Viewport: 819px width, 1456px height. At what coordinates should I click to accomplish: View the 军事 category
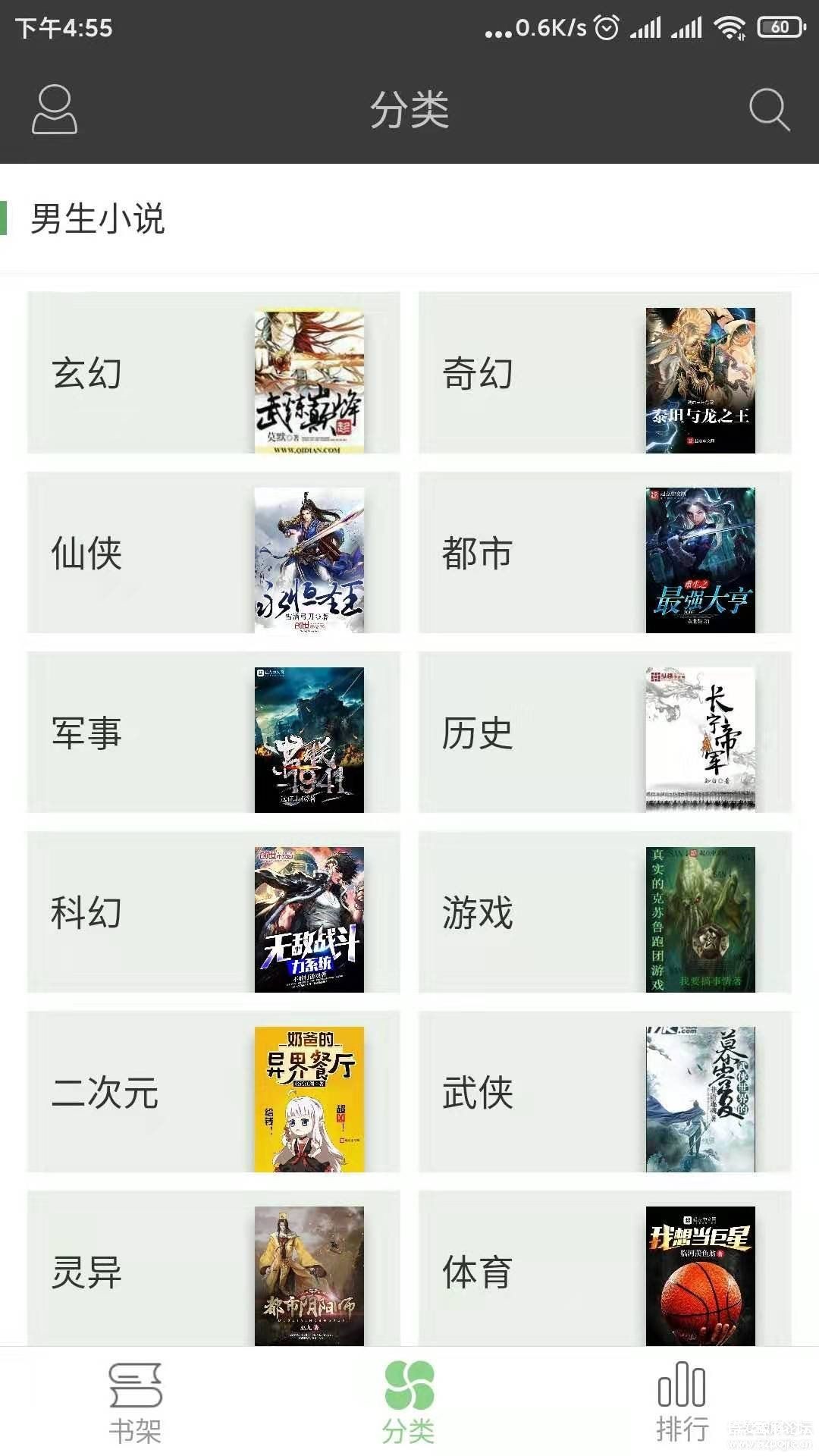pyautogui.click(x=214, y=733)
